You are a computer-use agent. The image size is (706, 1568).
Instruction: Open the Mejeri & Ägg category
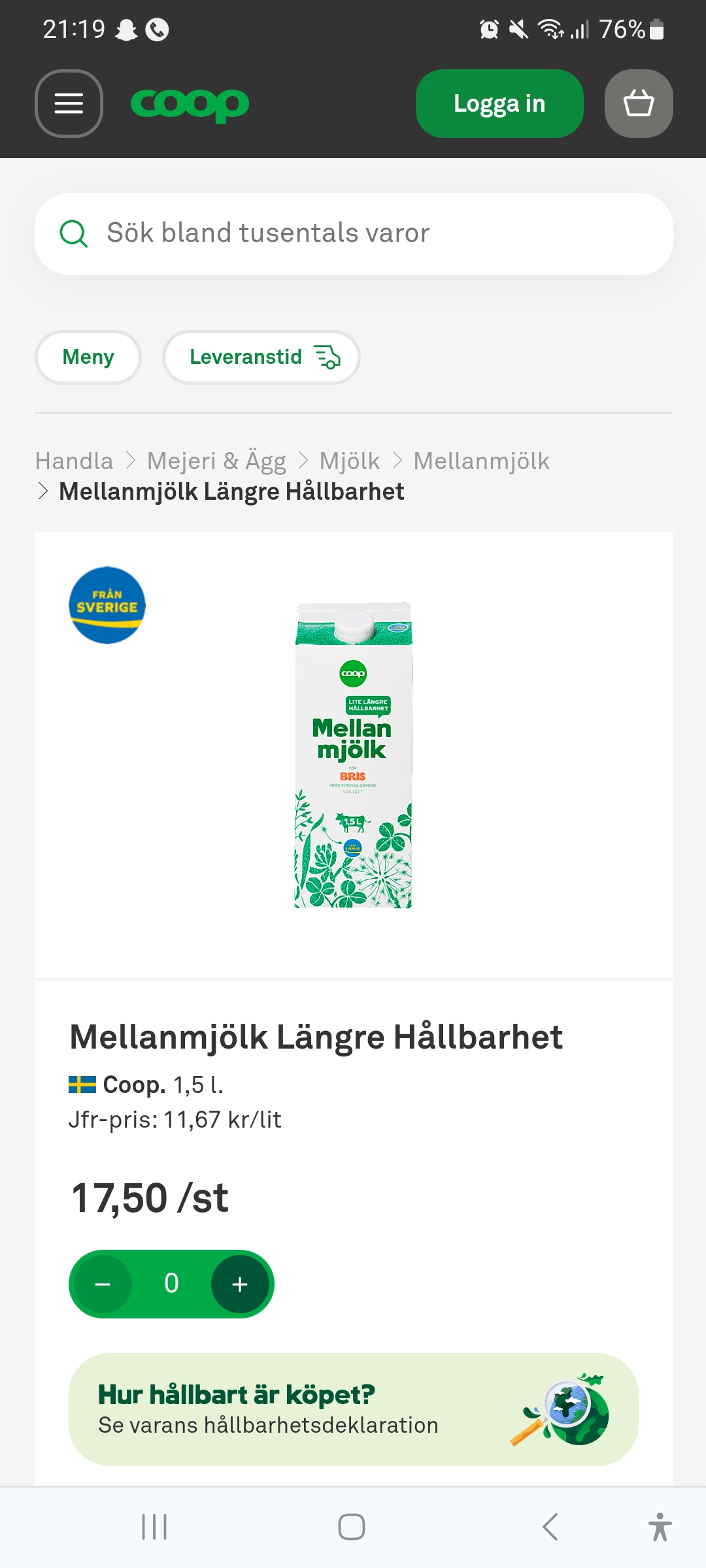(216, 461)
